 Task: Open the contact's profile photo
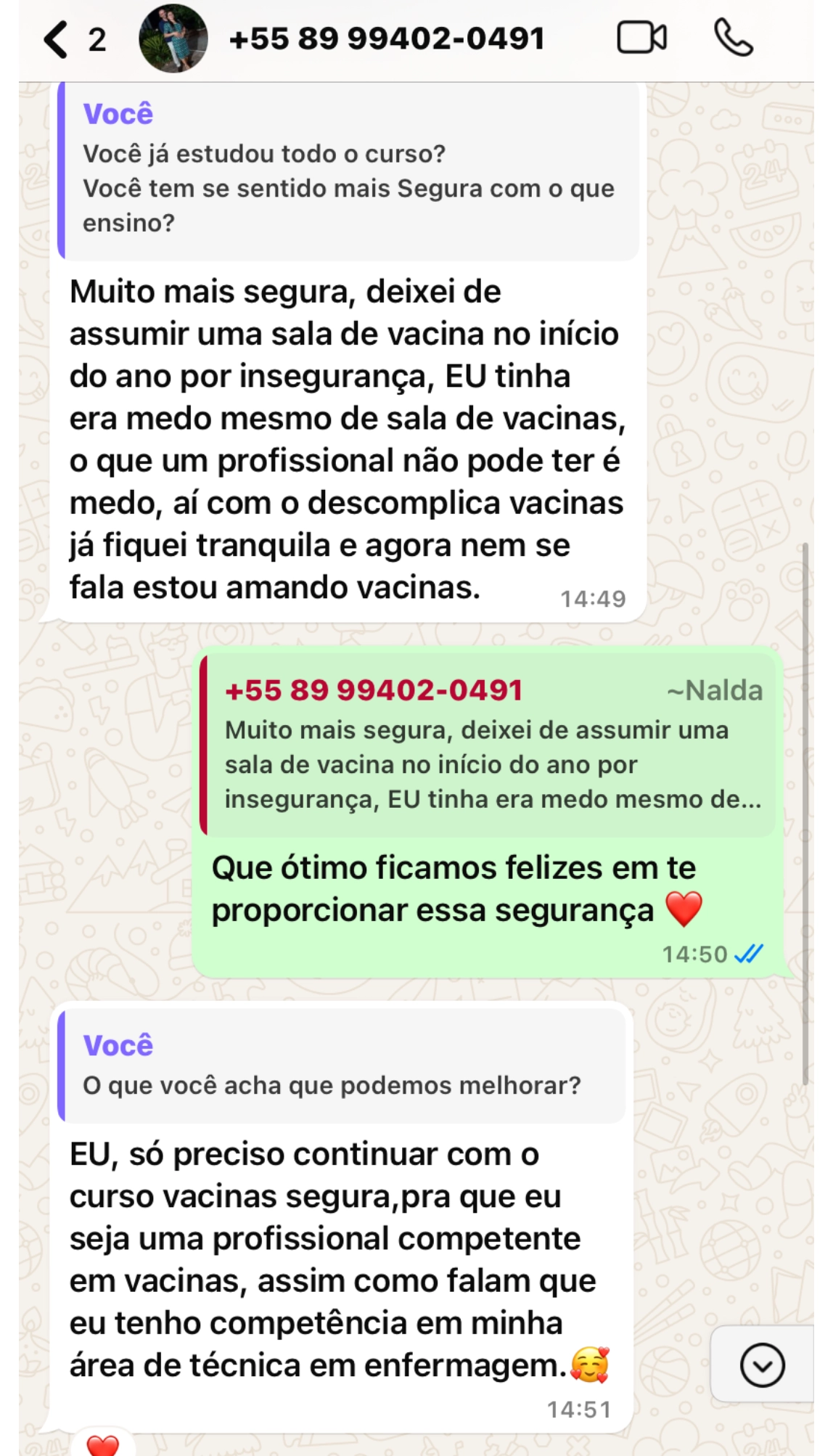point(173,39)
